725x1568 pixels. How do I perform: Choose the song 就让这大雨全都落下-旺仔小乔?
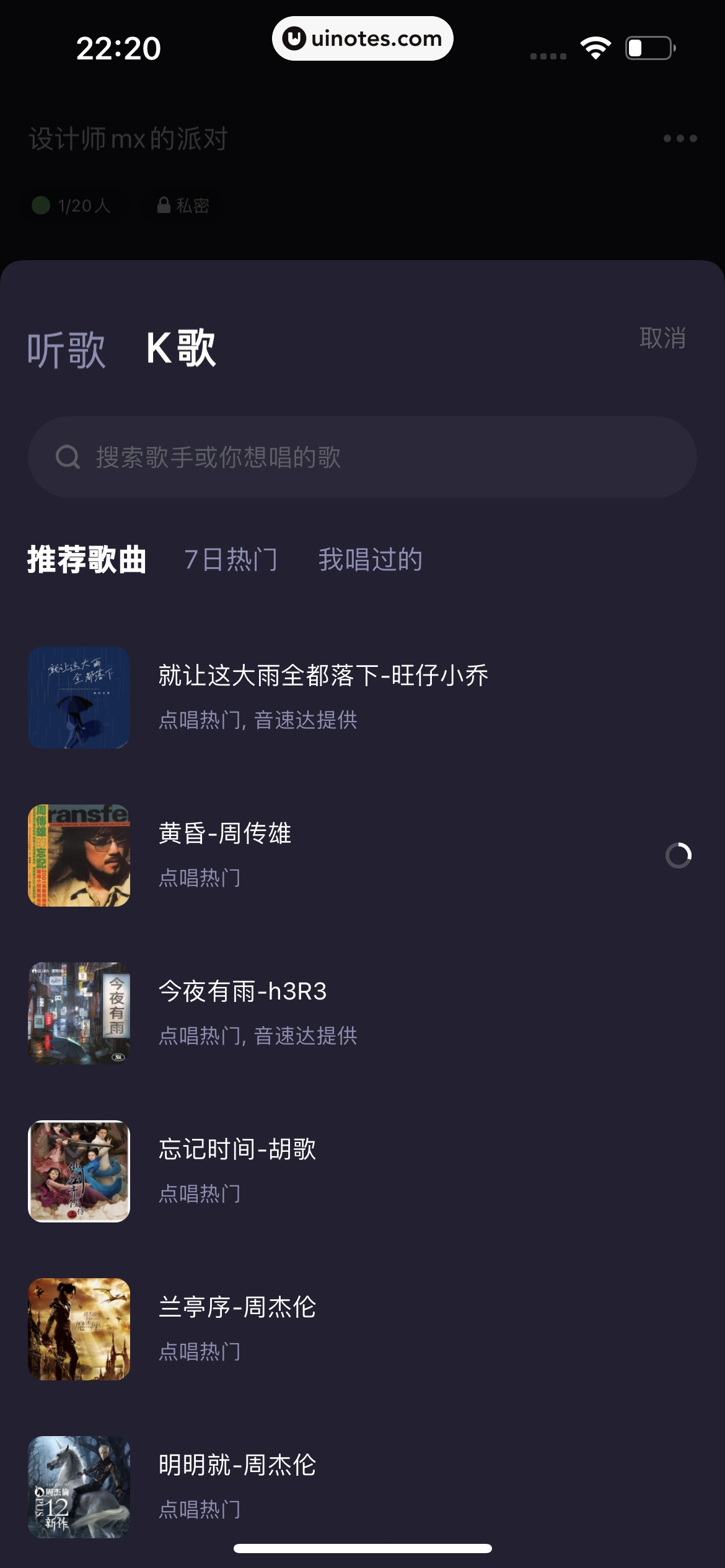pyautogui.click(x=322, y=697)
